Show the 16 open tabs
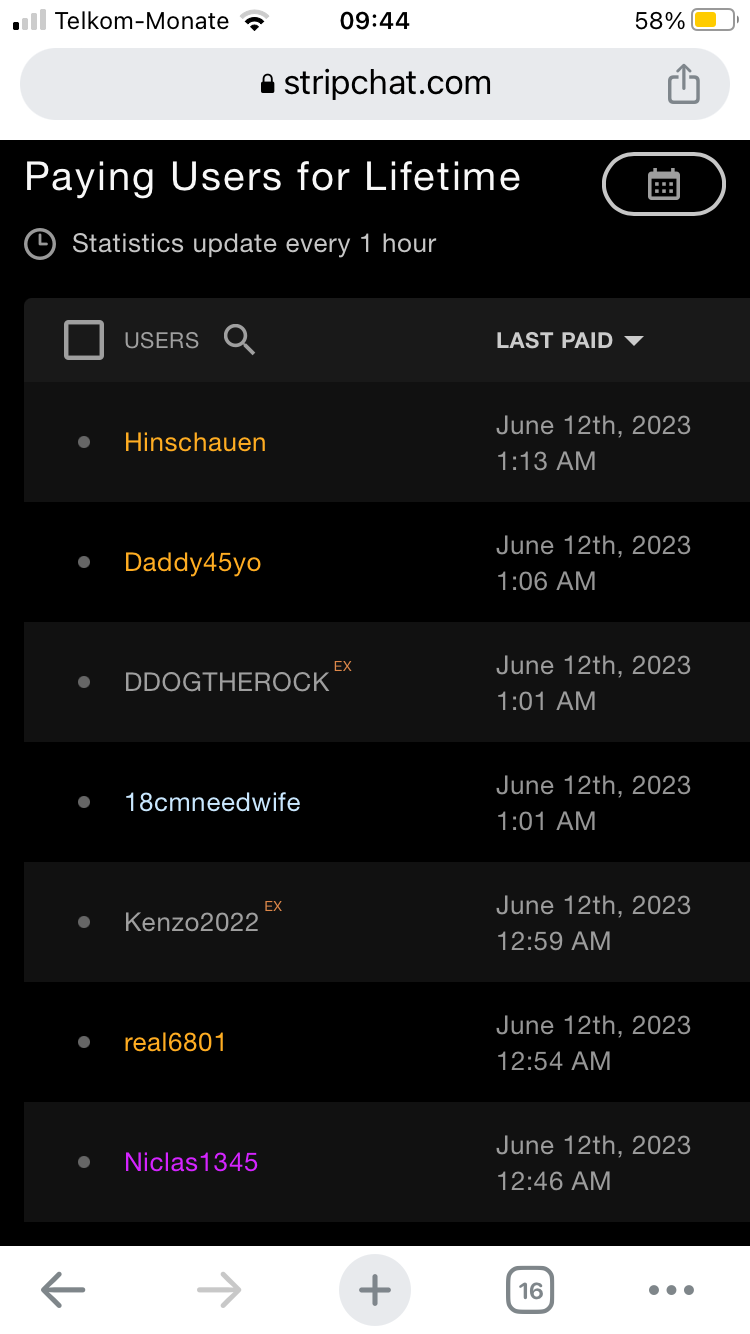The width and height of the screenshot is (750, 1334). pos(530,1290)
